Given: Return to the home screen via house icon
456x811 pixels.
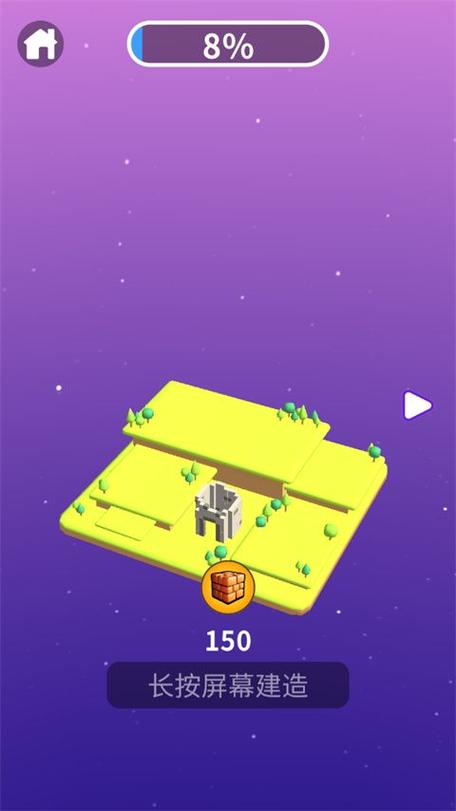Looking at the screenshot, I should [x=40, y=44].
